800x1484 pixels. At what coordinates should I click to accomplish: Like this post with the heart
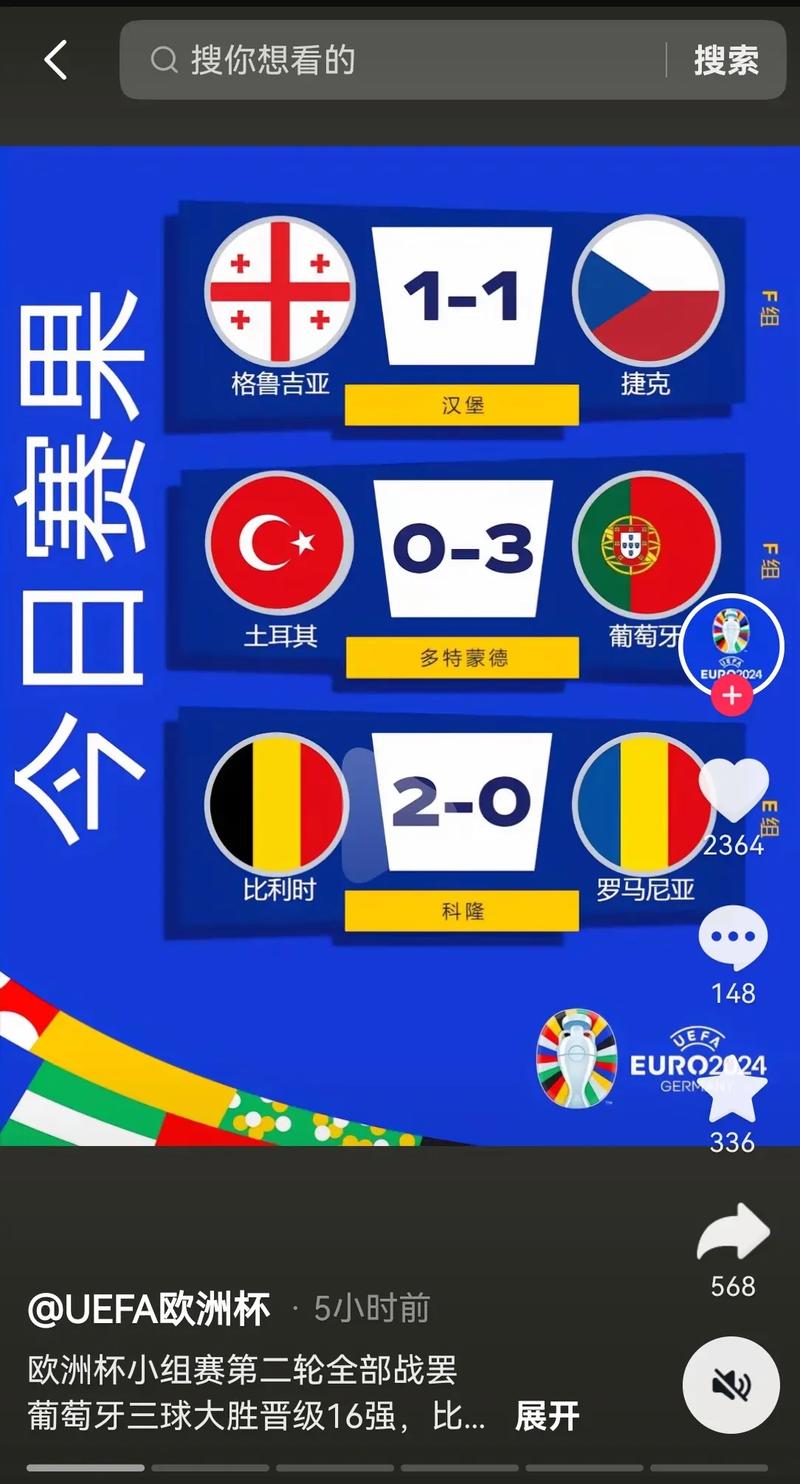(733, 790)
